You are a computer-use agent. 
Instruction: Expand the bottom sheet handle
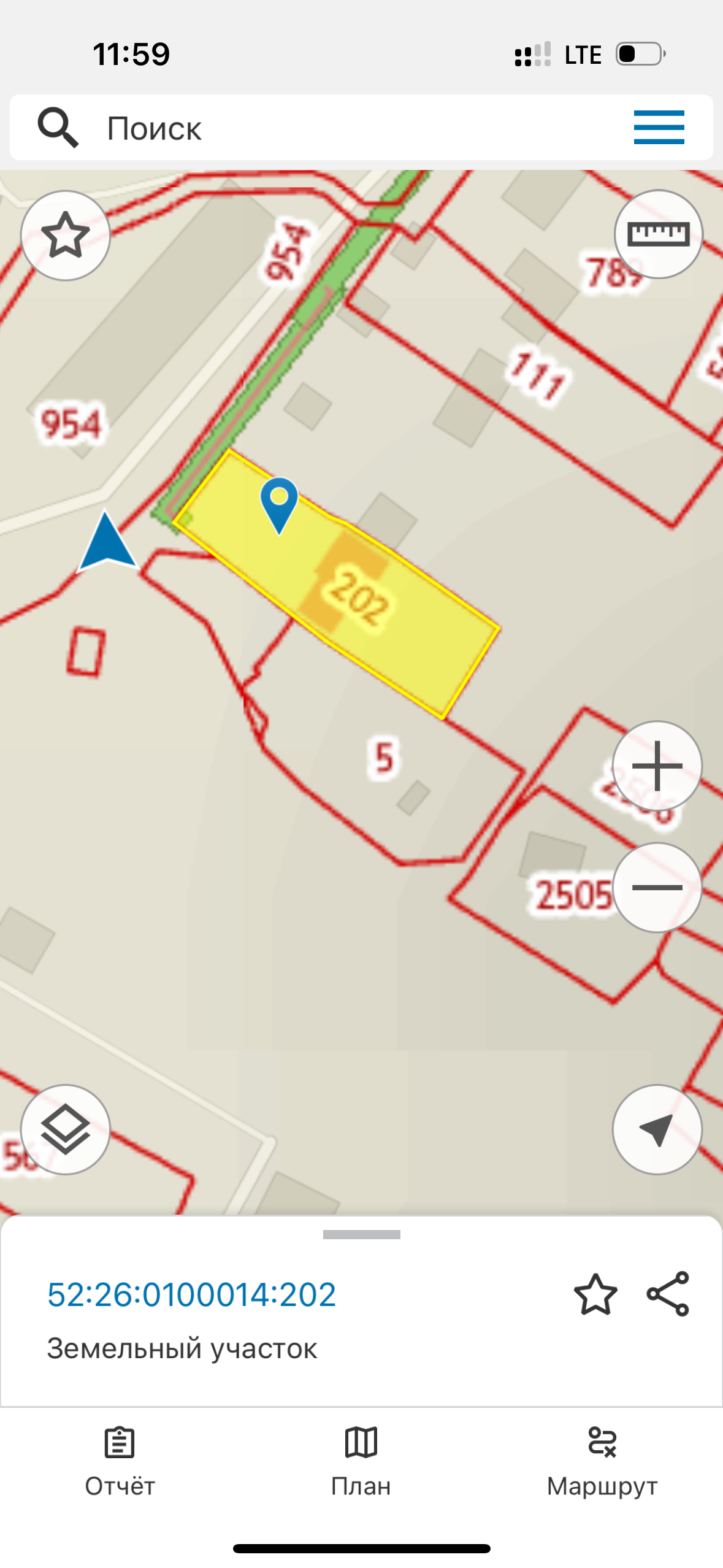(x=362, y=1234)
